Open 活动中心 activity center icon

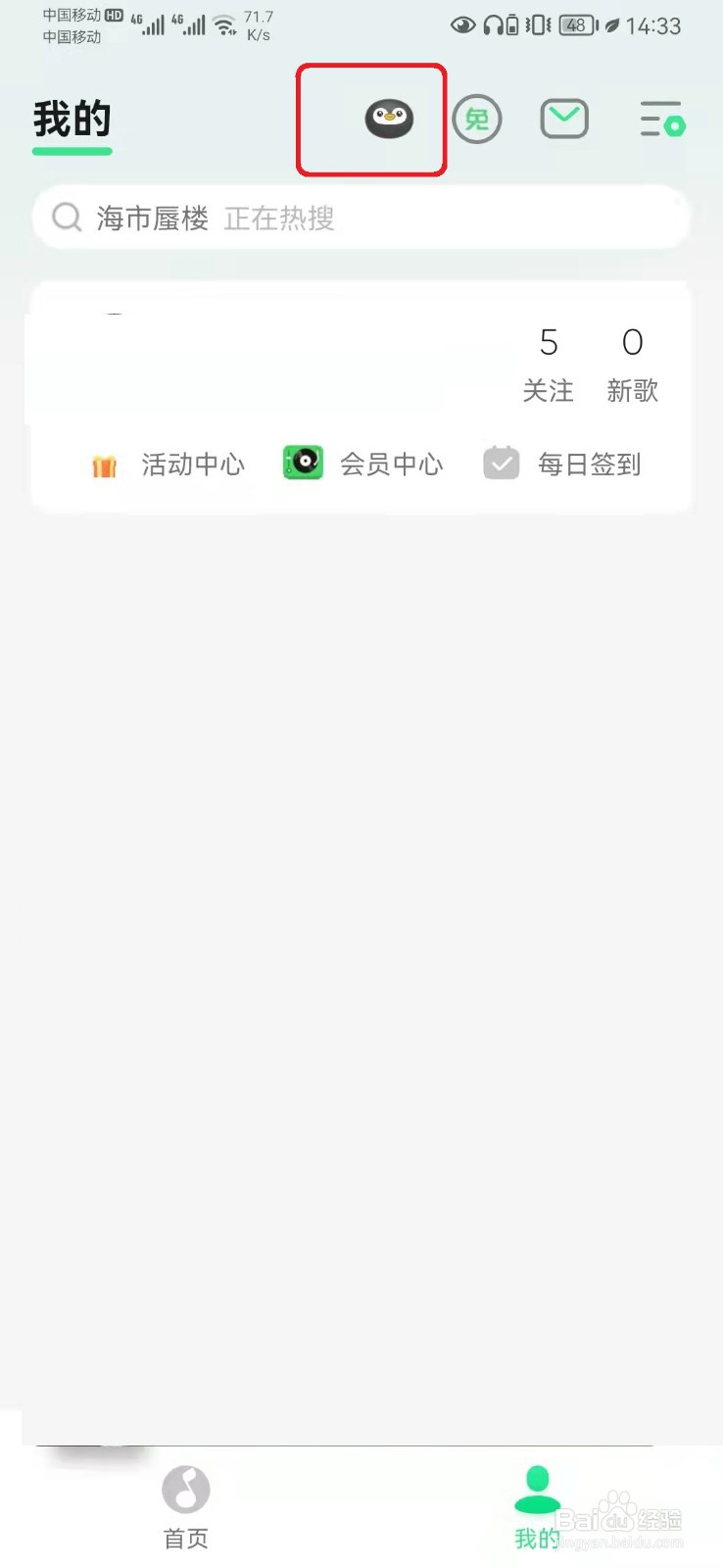(104, 465)
